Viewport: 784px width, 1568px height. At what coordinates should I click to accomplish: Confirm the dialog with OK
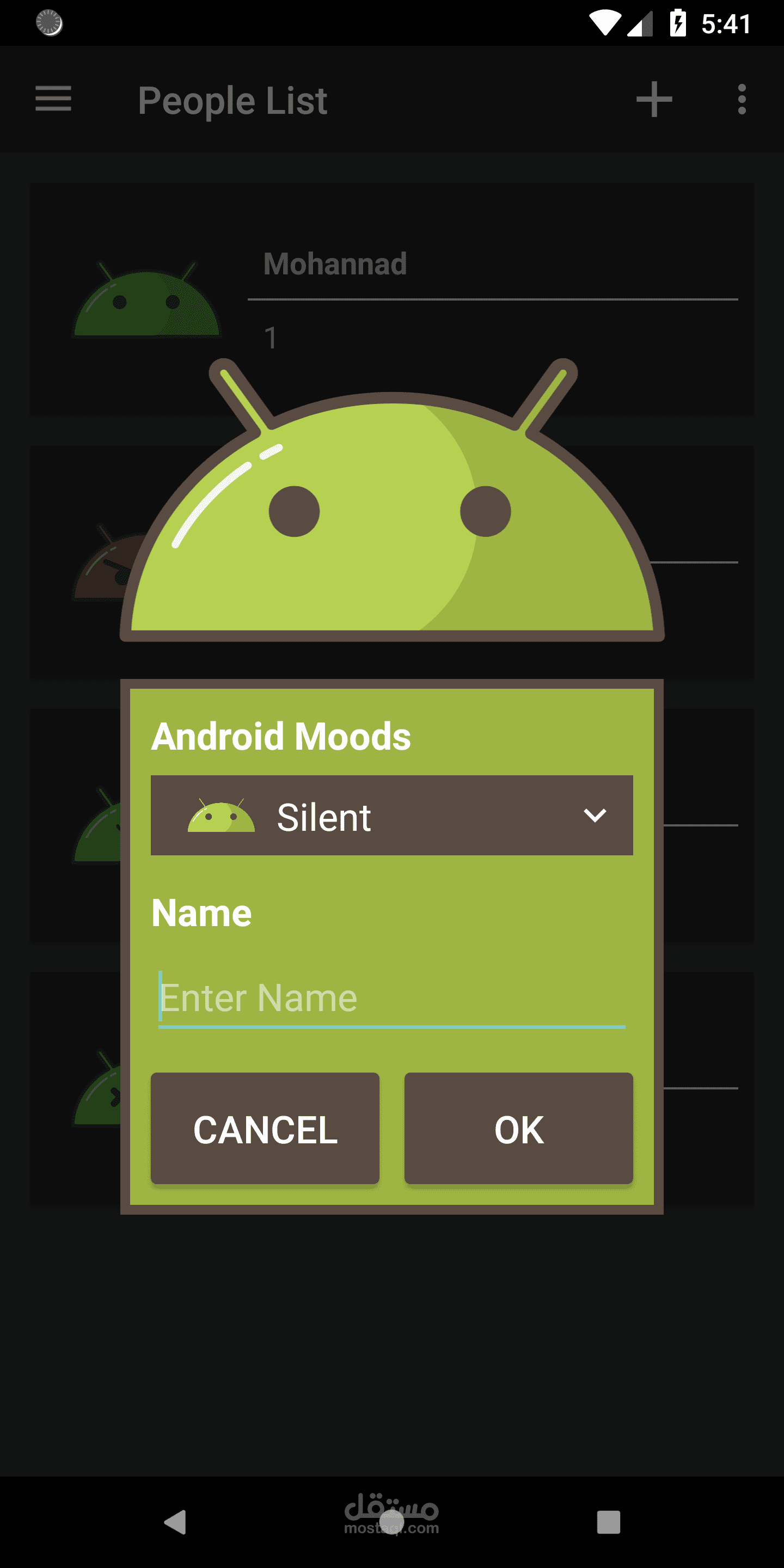coord(519,1129)
